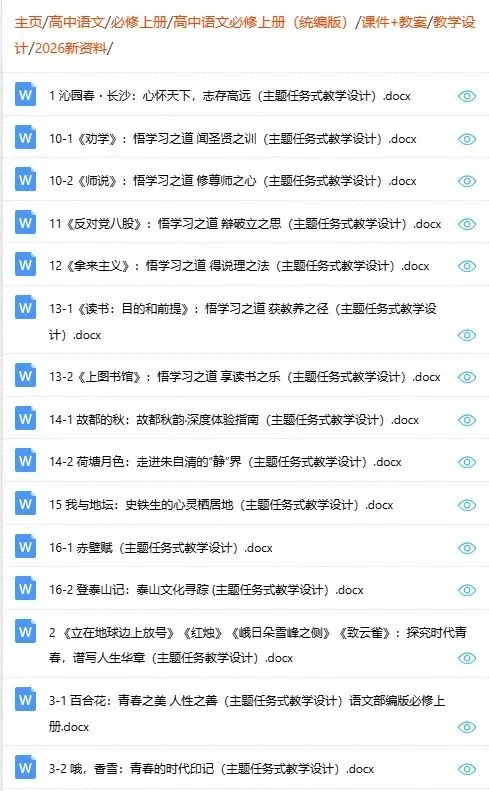Open the 2026新资料 breadcrumb folder
489x791 pixels.
click(x=71, y=48)
